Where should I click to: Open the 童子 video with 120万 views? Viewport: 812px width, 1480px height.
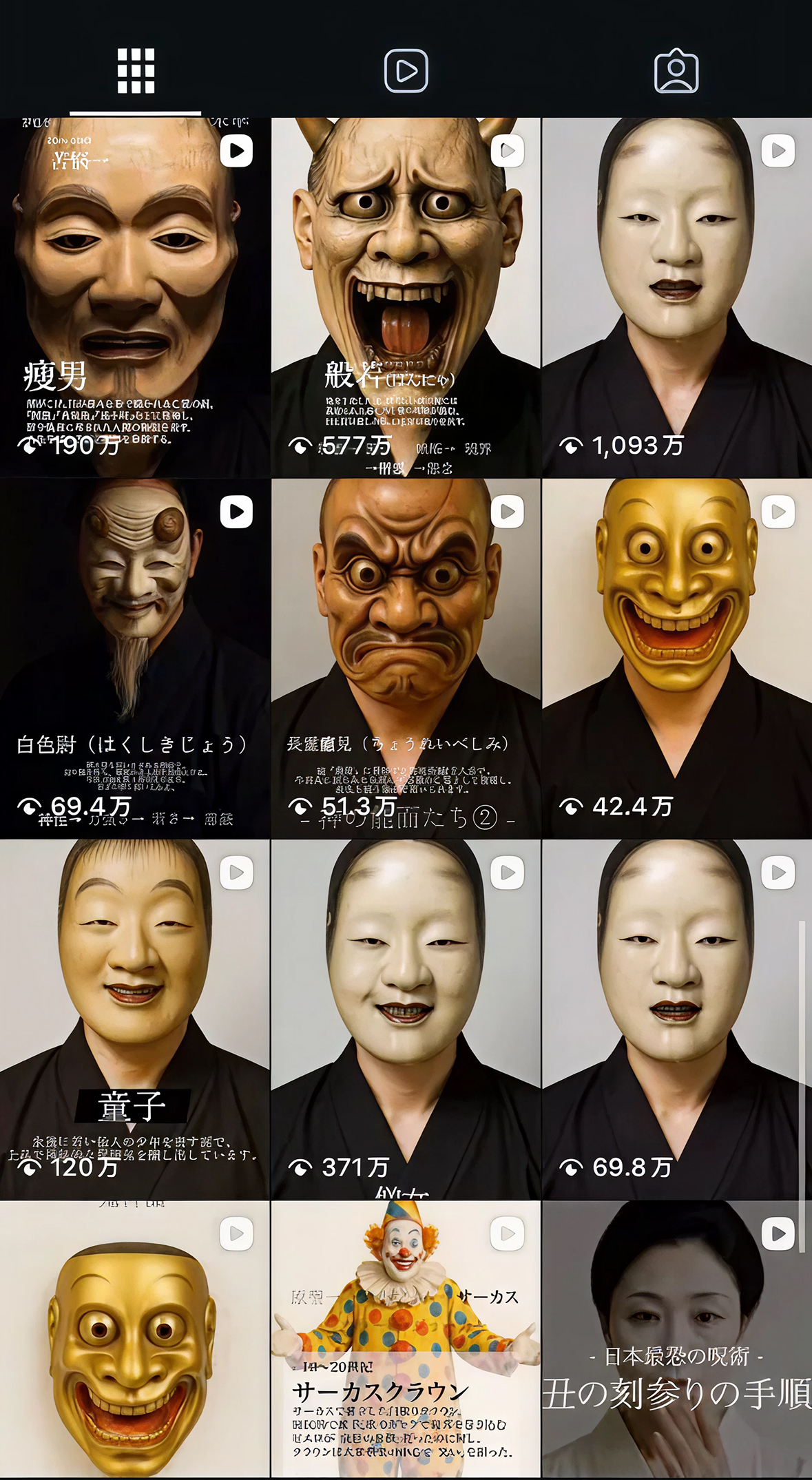(x=134, y=1019)
